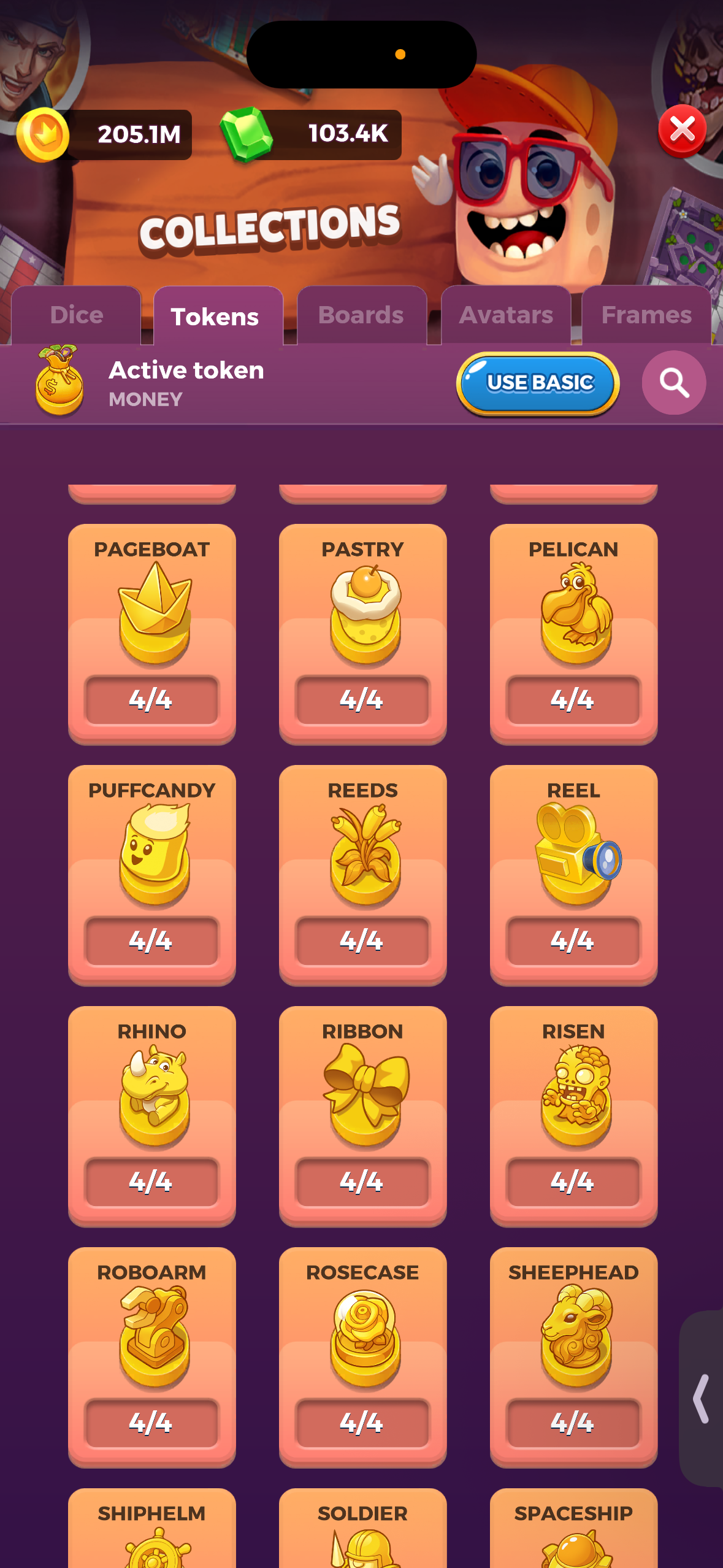The width and height of the screenshot is (723, 1568).
Task: Open the token search
Action: point(673,382)
